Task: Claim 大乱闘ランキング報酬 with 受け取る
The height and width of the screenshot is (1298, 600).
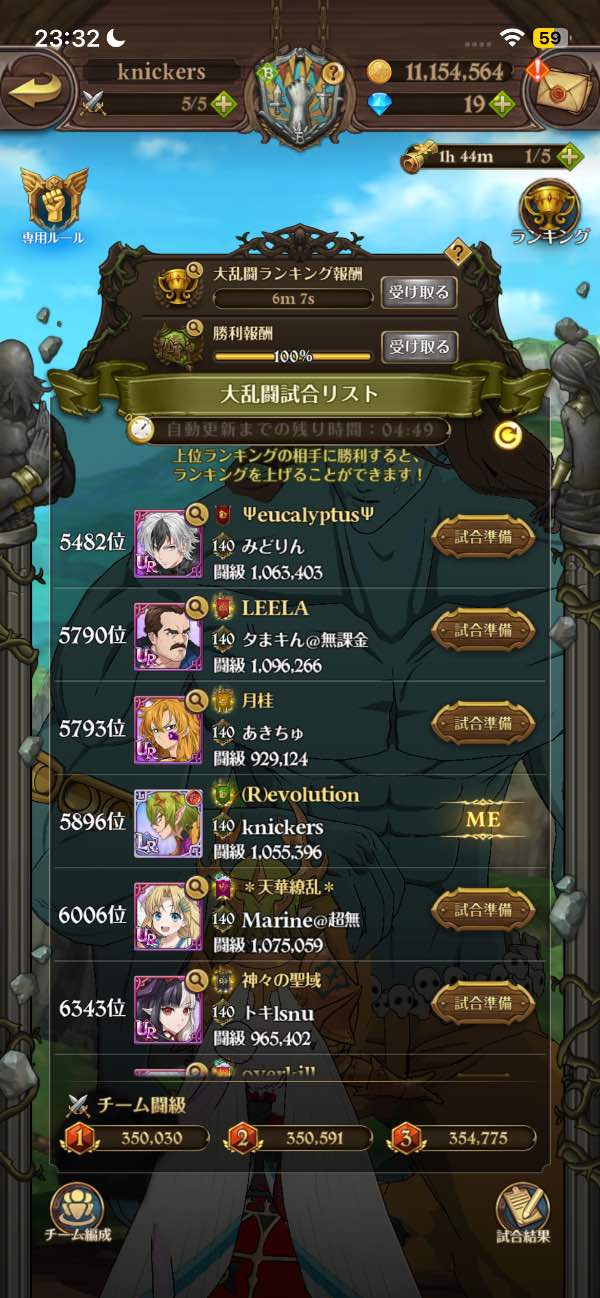Action: (419, 293)
